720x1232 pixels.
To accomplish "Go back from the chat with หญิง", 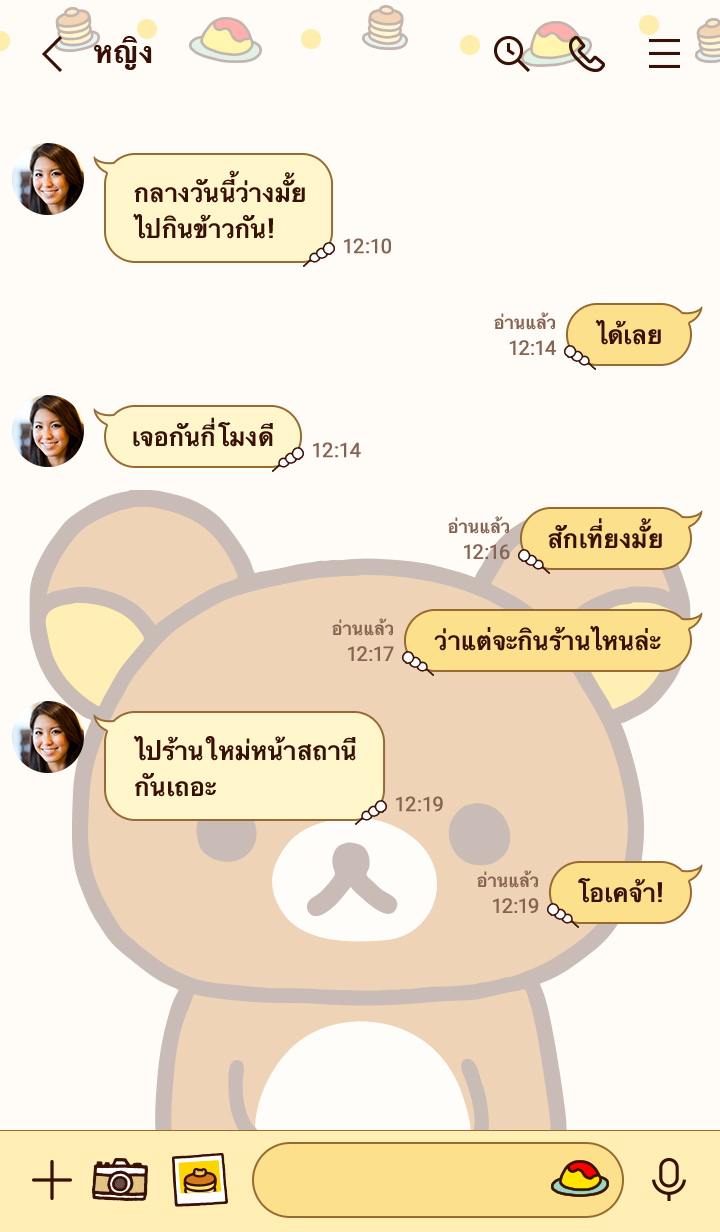I will point(52,54).
